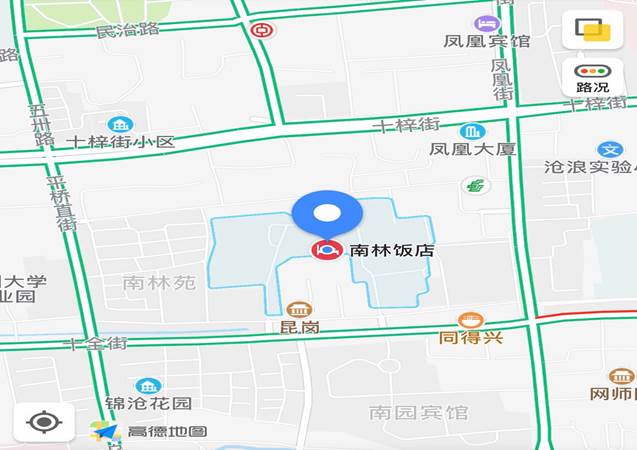
Task: Tap the 凤凰大厦 building marker
Action: (x=471, y=131)
